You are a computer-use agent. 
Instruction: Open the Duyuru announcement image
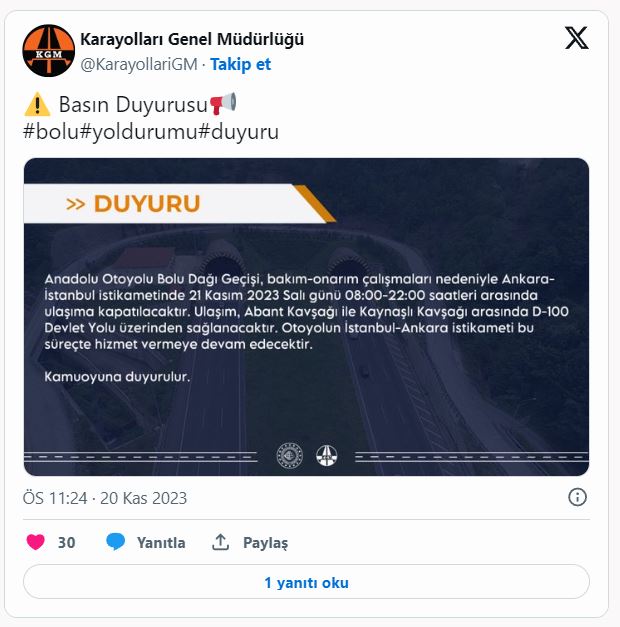[x=306, y=317]
